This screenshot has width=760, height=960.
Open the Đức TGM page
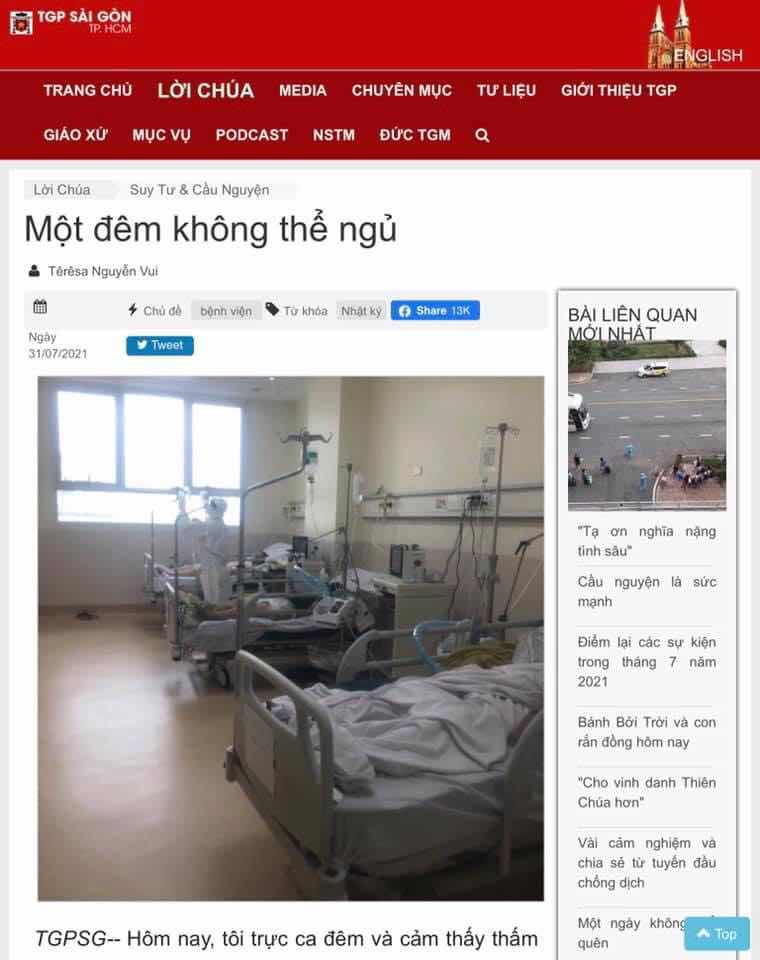(415, 135)
